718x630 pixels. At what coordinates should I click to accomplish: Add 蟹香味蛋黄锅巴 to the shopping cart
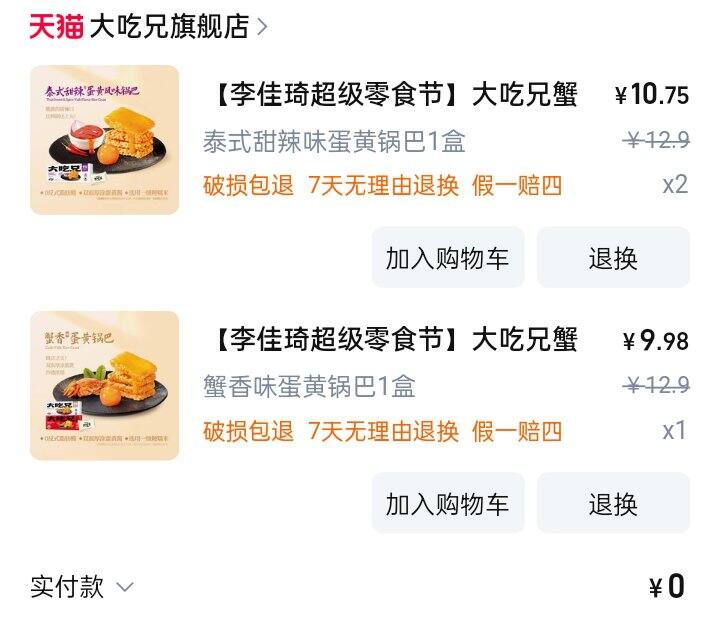(x=447, y=503)
